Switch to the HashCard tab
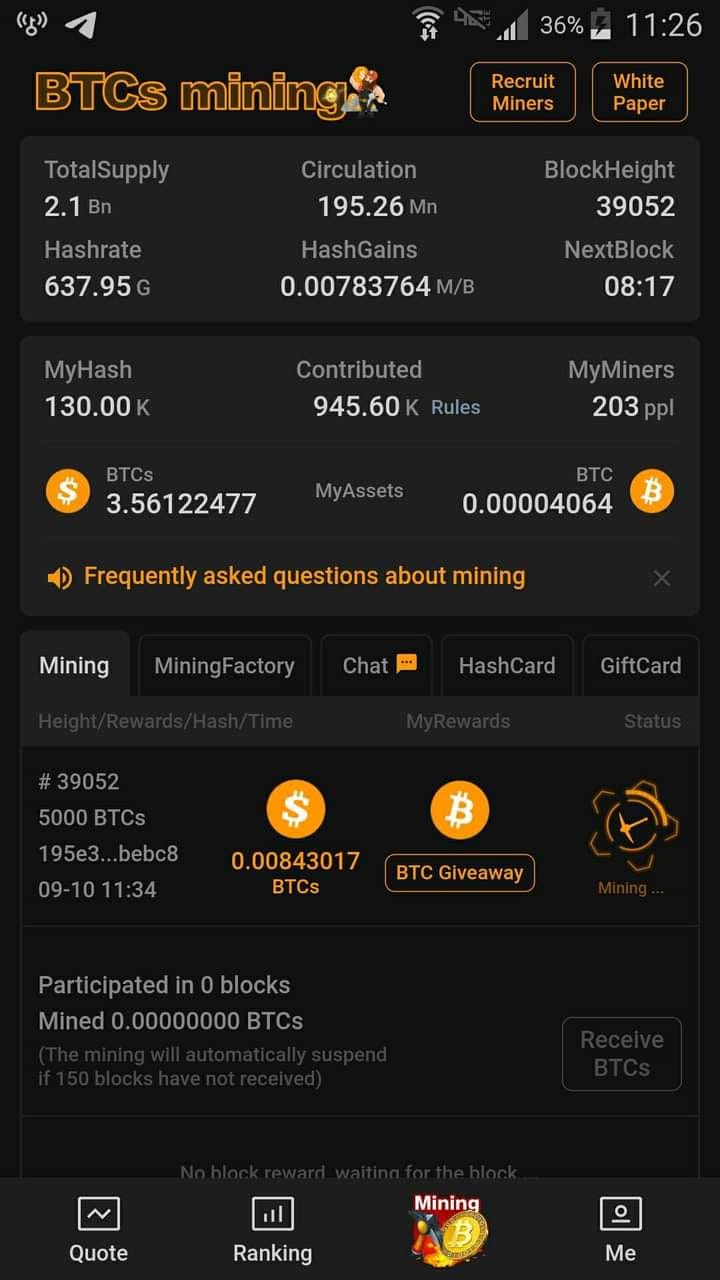The image size is (720, 1280). 507,666
